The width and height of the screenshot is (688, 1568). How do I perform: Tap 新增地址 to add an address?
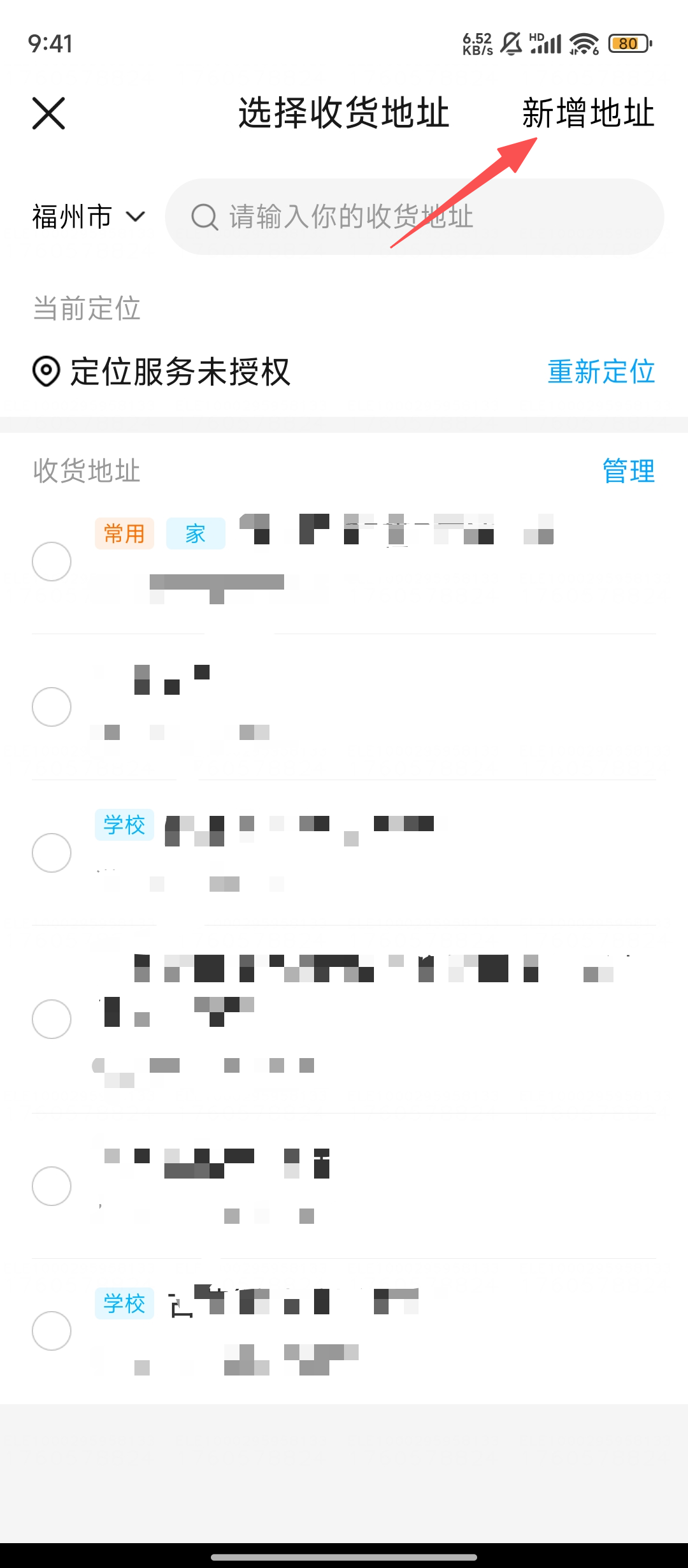(588, 113)
